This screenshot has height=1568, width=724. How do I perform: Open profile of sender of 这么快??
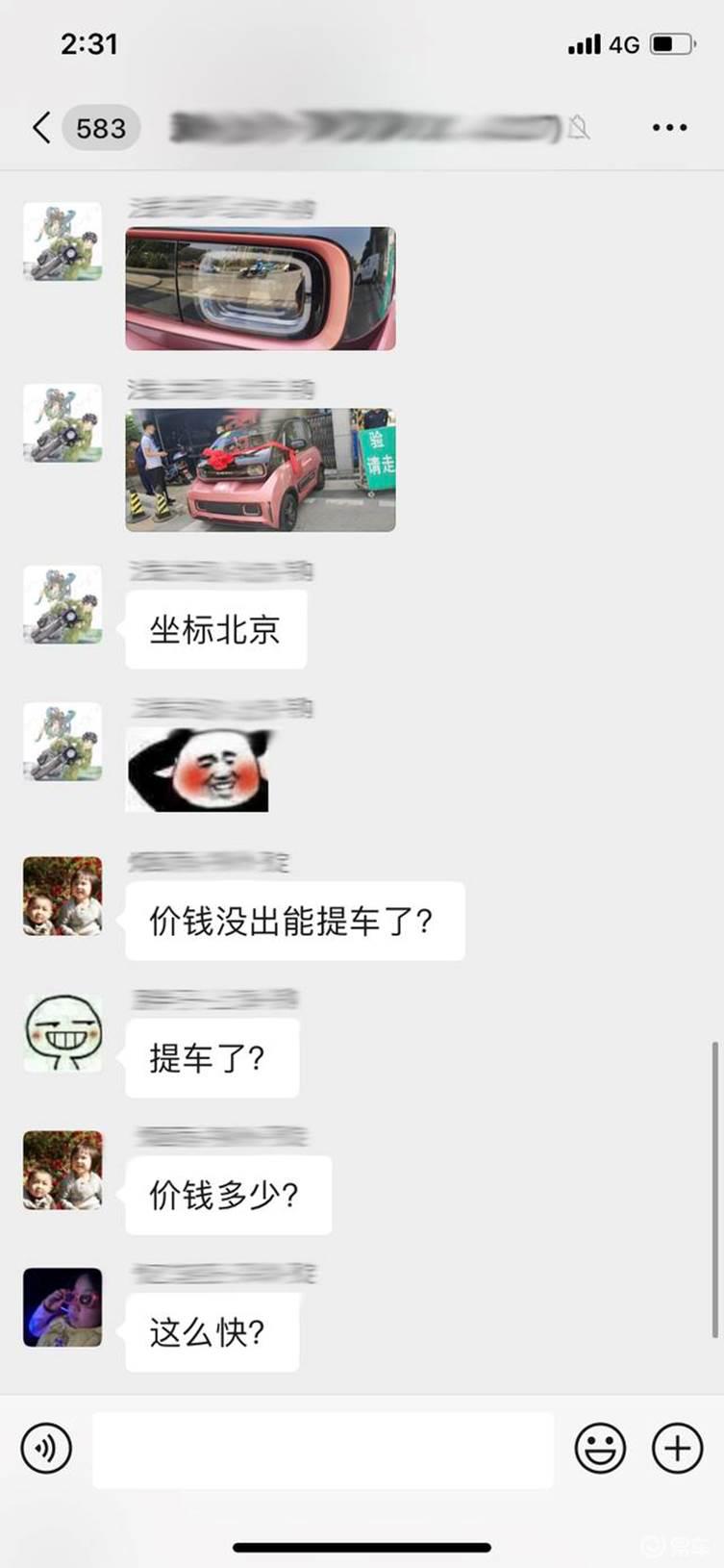[62, 1307]
